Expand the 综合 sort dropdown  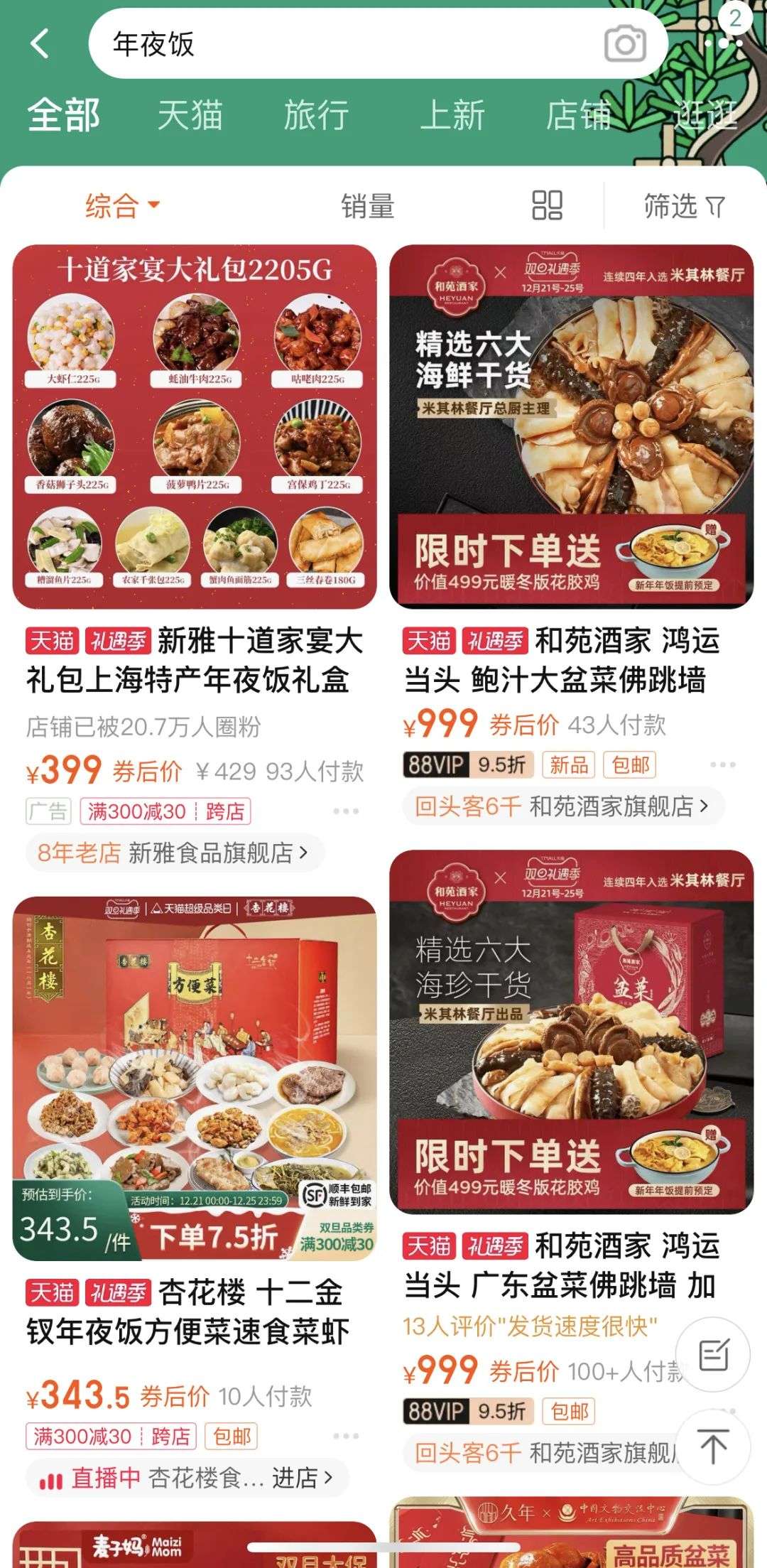point(122,207)
